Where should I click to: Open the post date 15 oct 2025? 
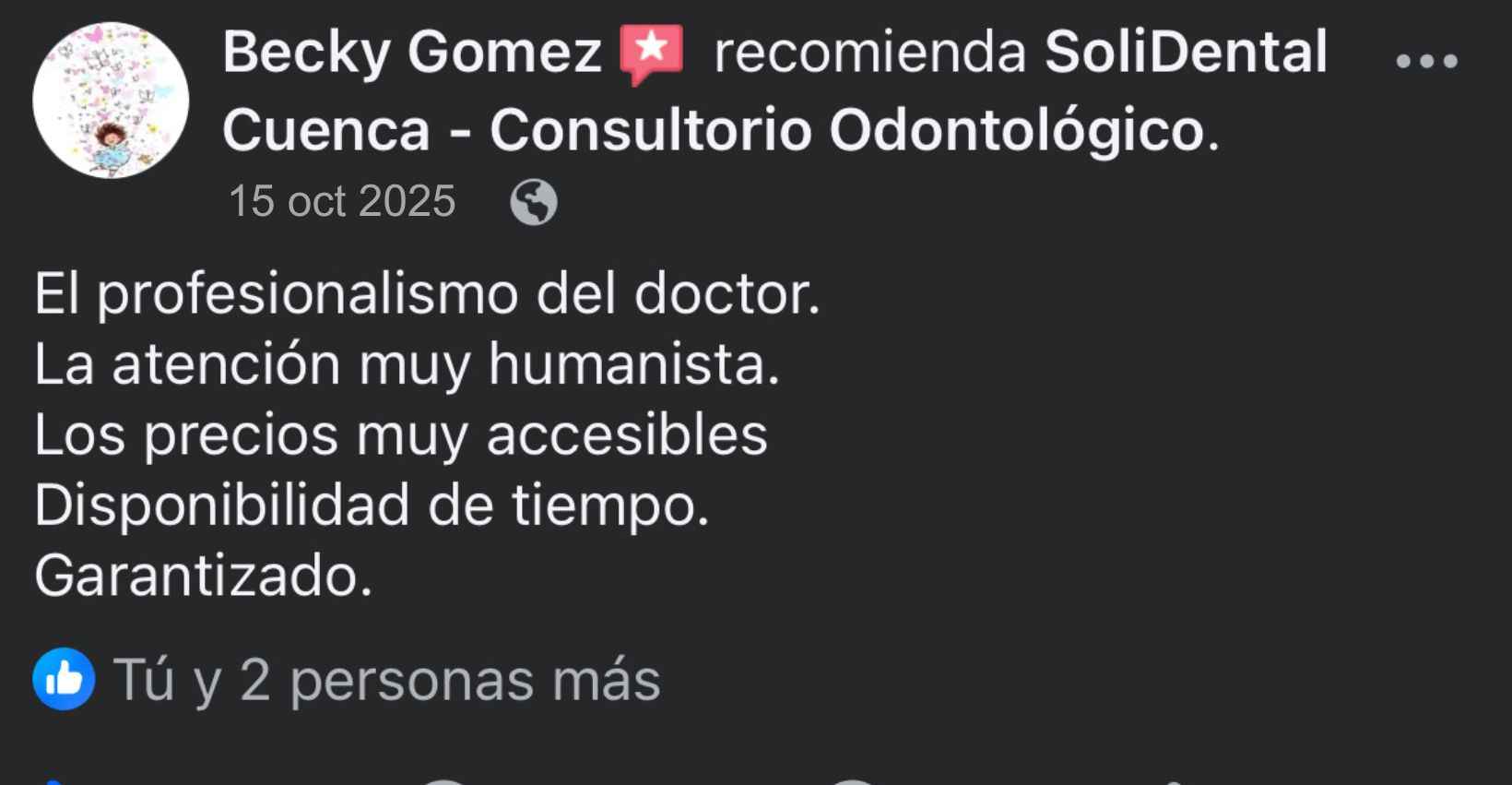coord(342,201)
